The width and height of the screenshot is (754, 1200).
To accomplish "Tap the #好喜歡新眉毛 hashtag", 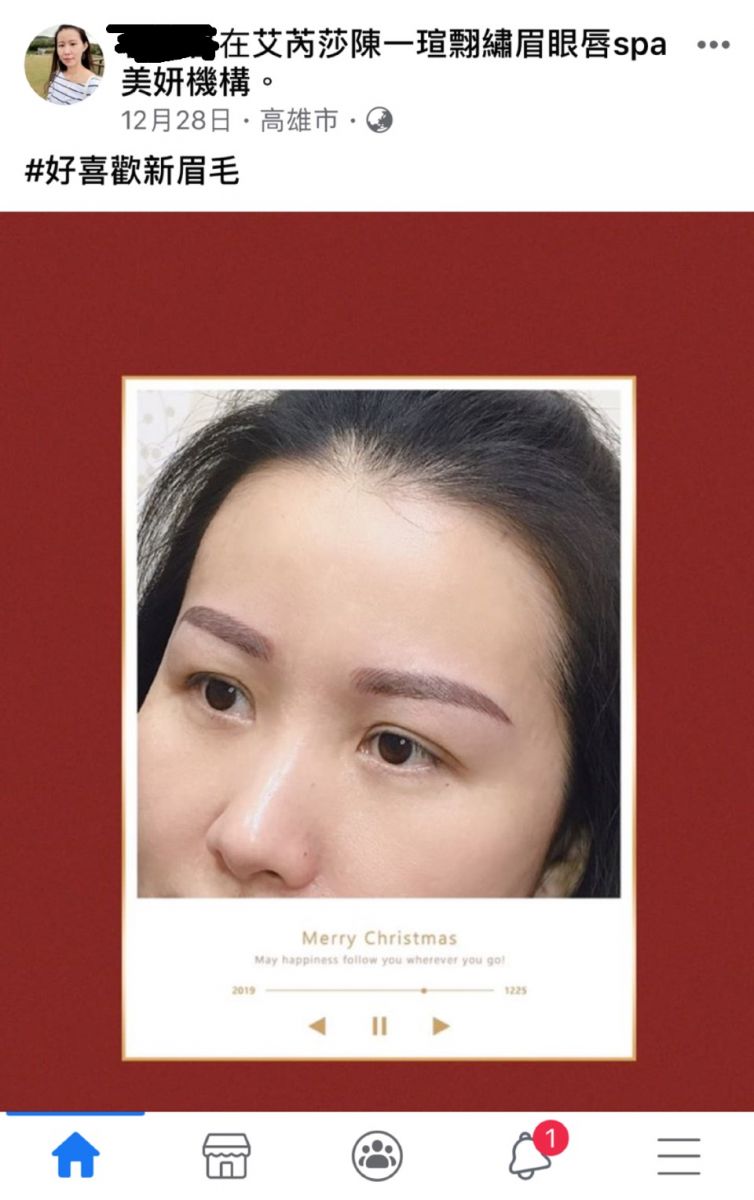I will 132,171.
